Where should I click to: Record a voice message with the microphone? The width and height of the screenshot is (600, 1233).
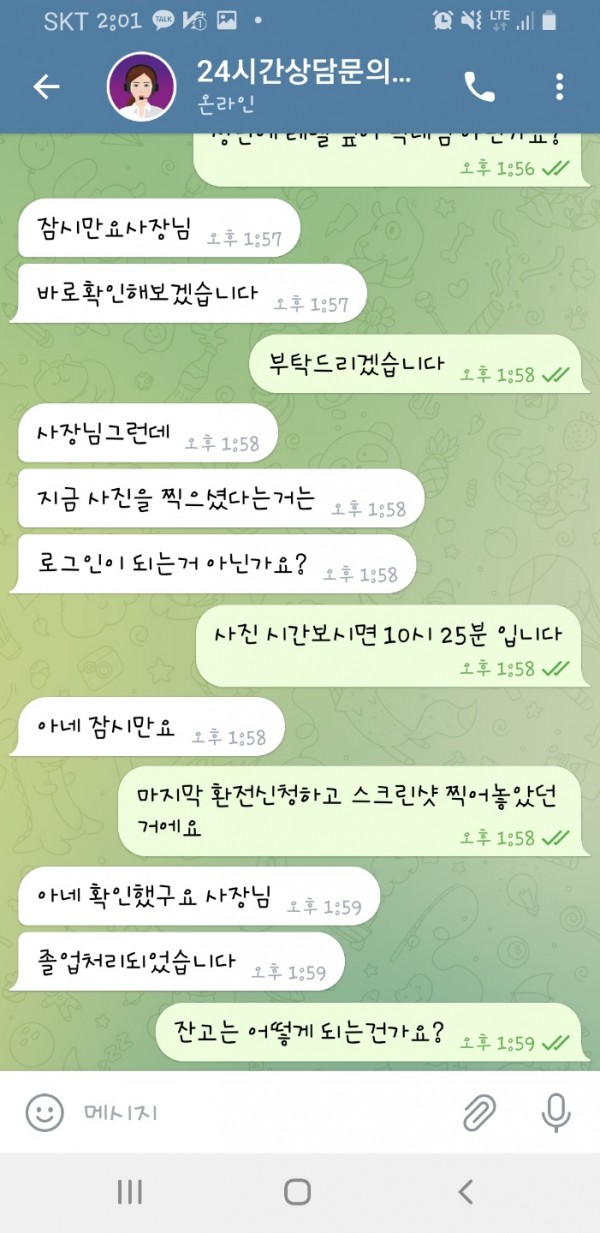[x=555, y=1112]
